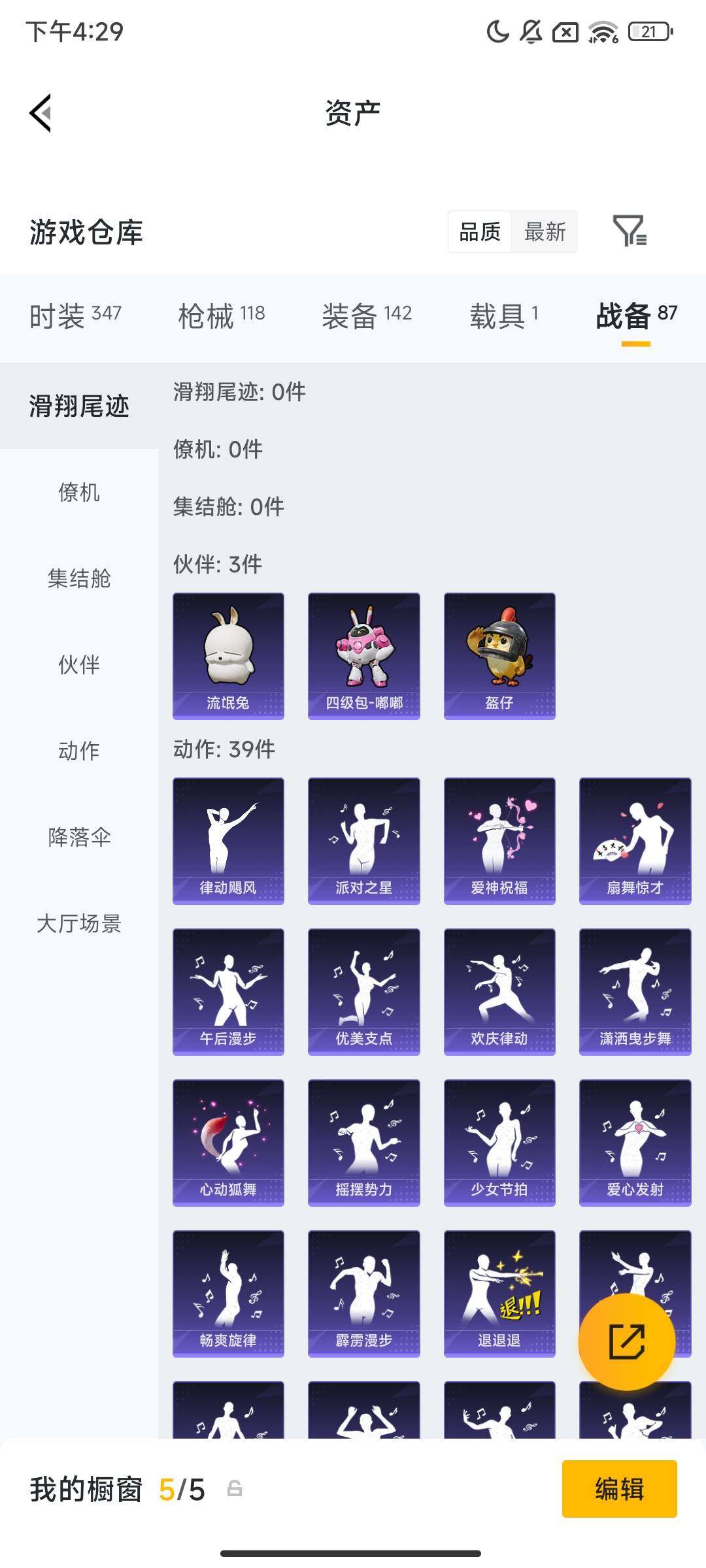Switch sorting to 品质
Image resolution: width=706 pixels, height=1568 pixels.
[479, 232]
